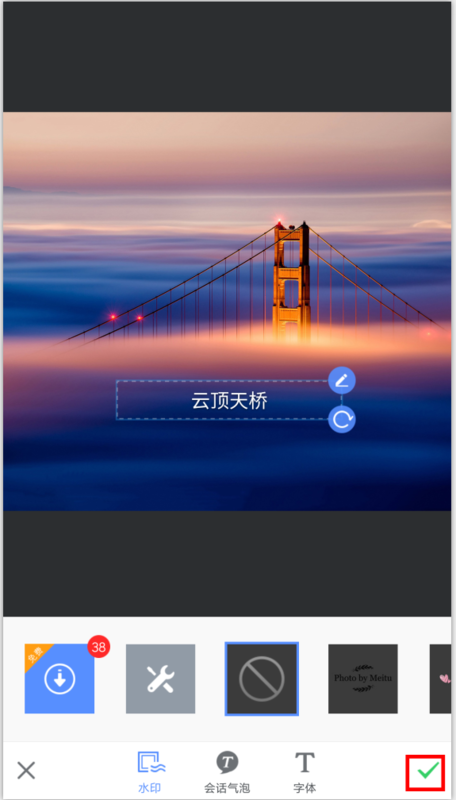This screenshot has width=456, height=800.
Task: Switch to the 字体 font tab
Action: (305, 772)
